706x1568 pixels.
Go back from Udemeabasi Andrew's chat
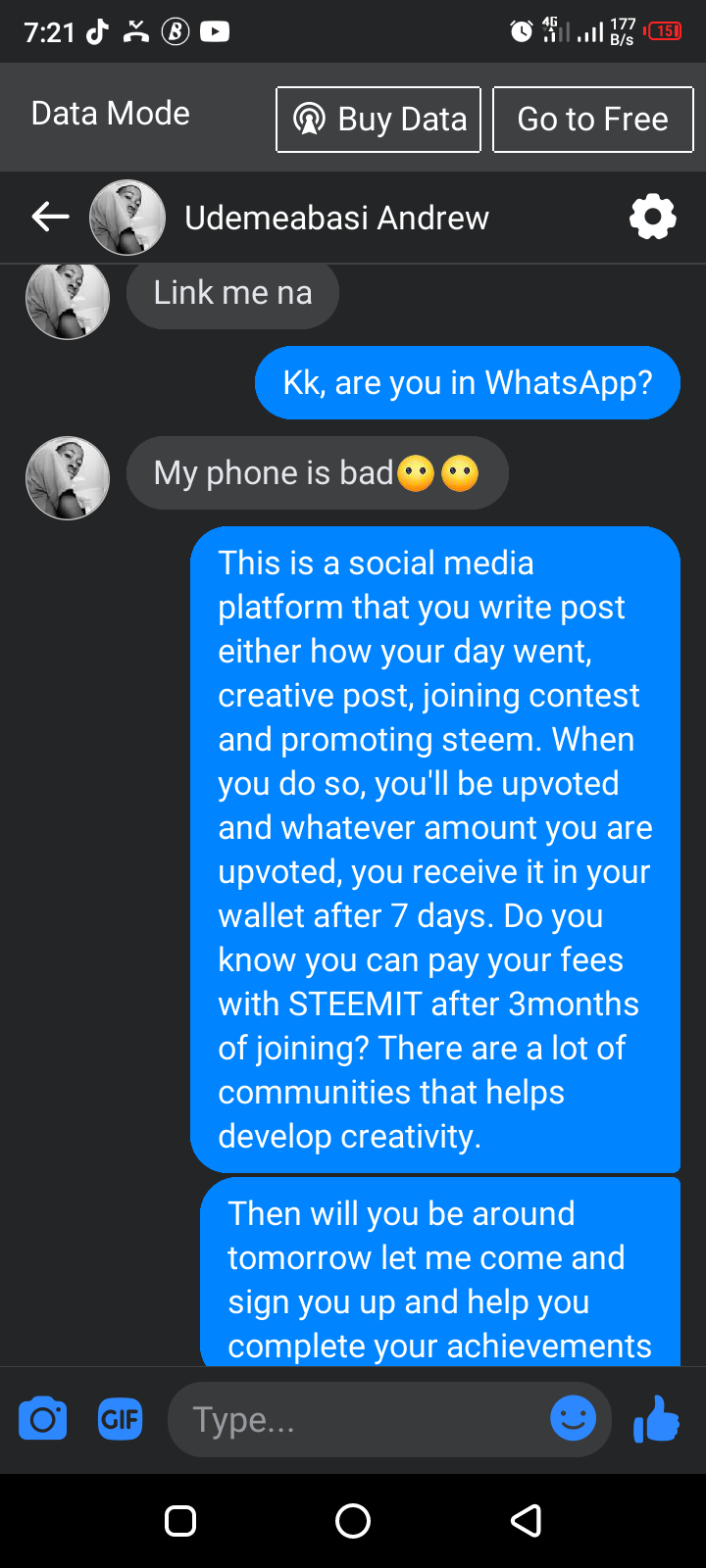tap(50, 217)
